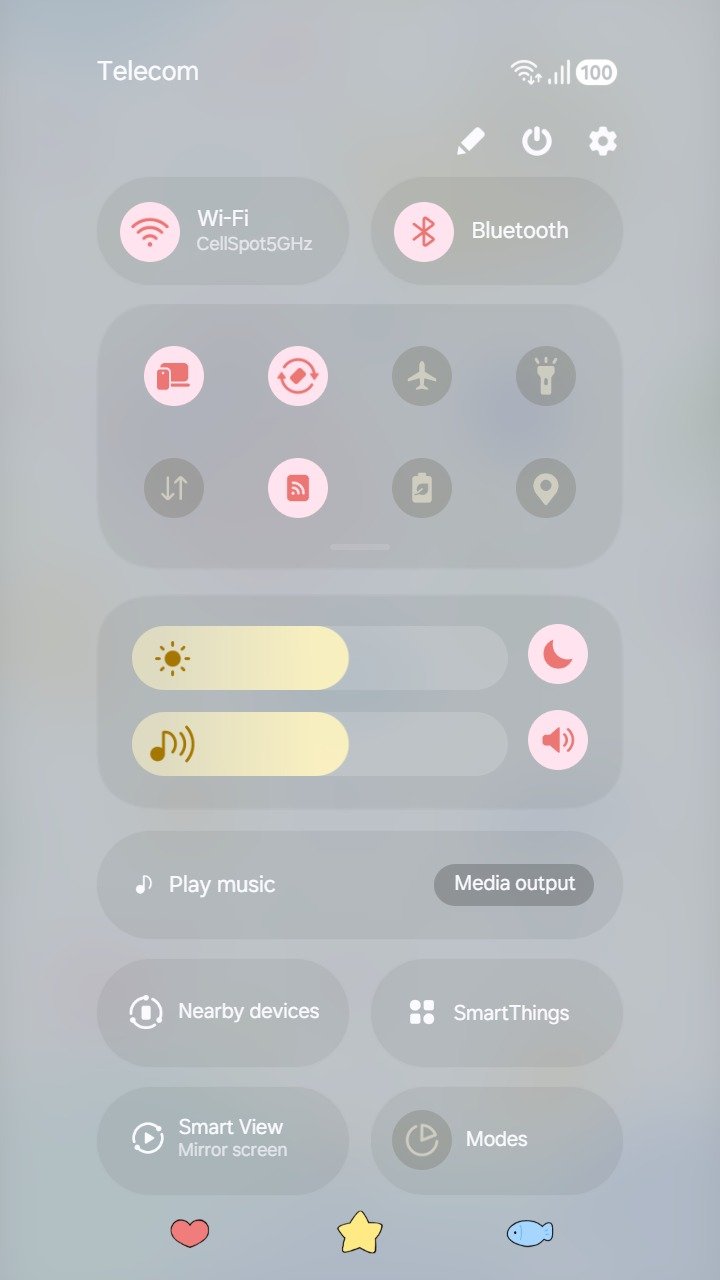Open Modes
The height and width of the screenshot is (1280, 720).
(x=497, y=1139)
